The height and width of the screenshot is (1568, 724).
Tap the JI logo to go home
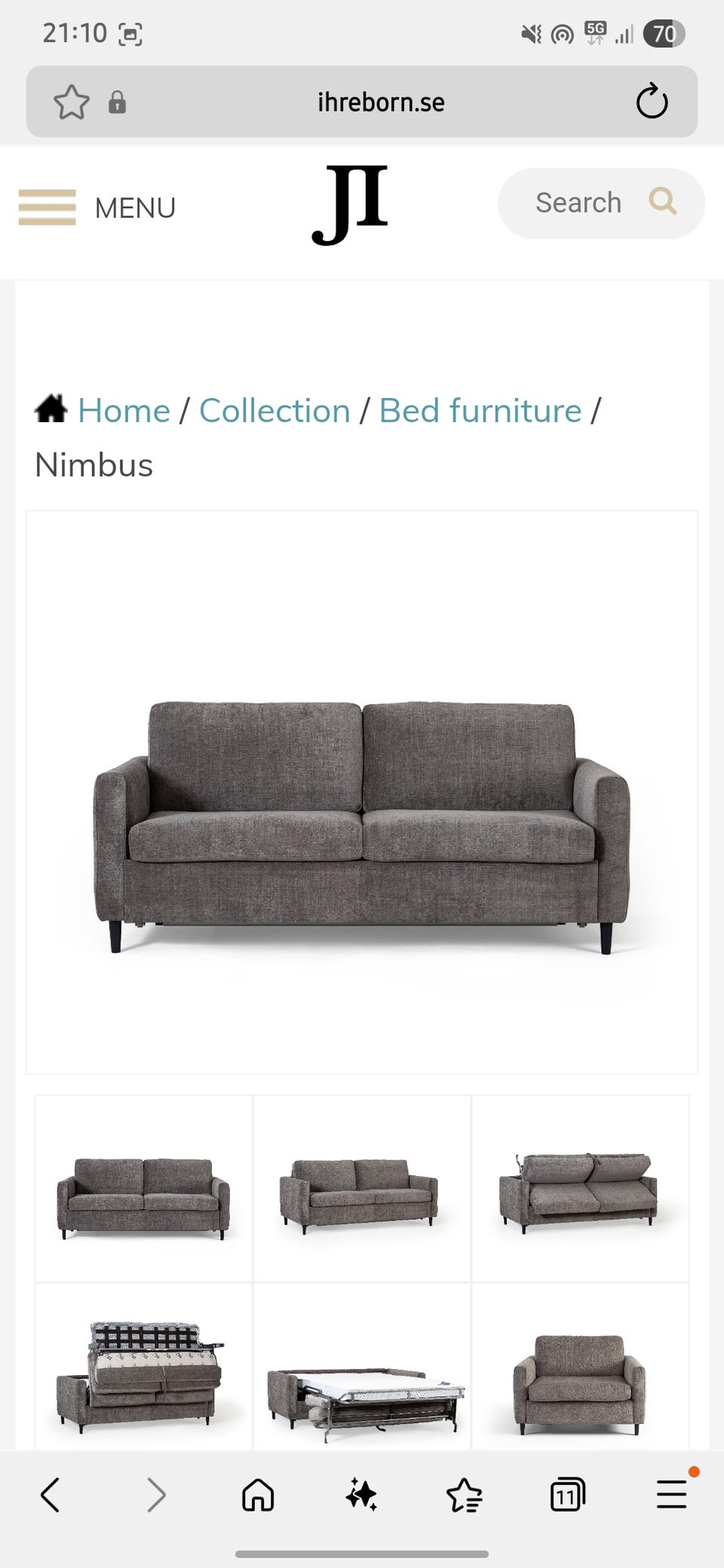pyautogui.click(x=349, y=205)
